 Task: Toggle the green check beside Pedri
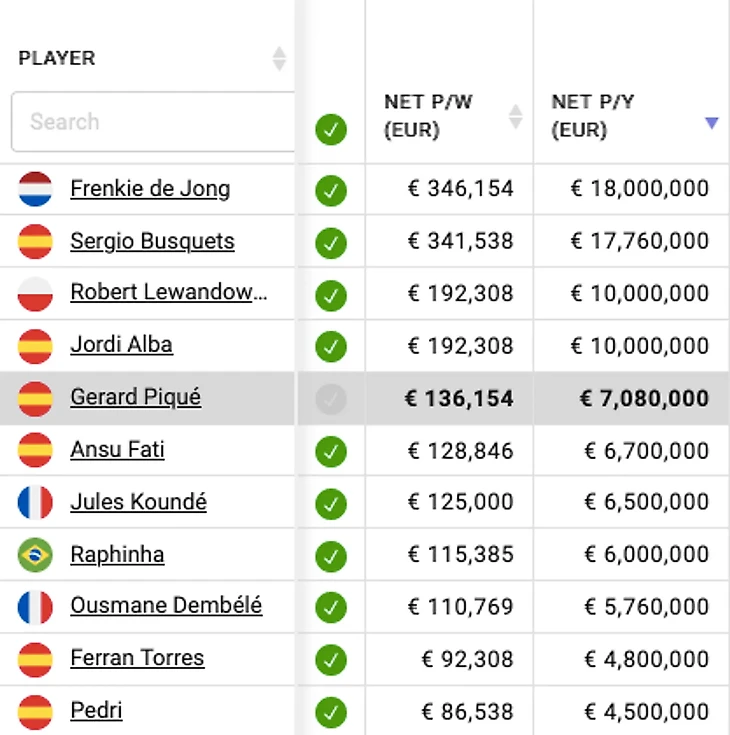(331, 712)
